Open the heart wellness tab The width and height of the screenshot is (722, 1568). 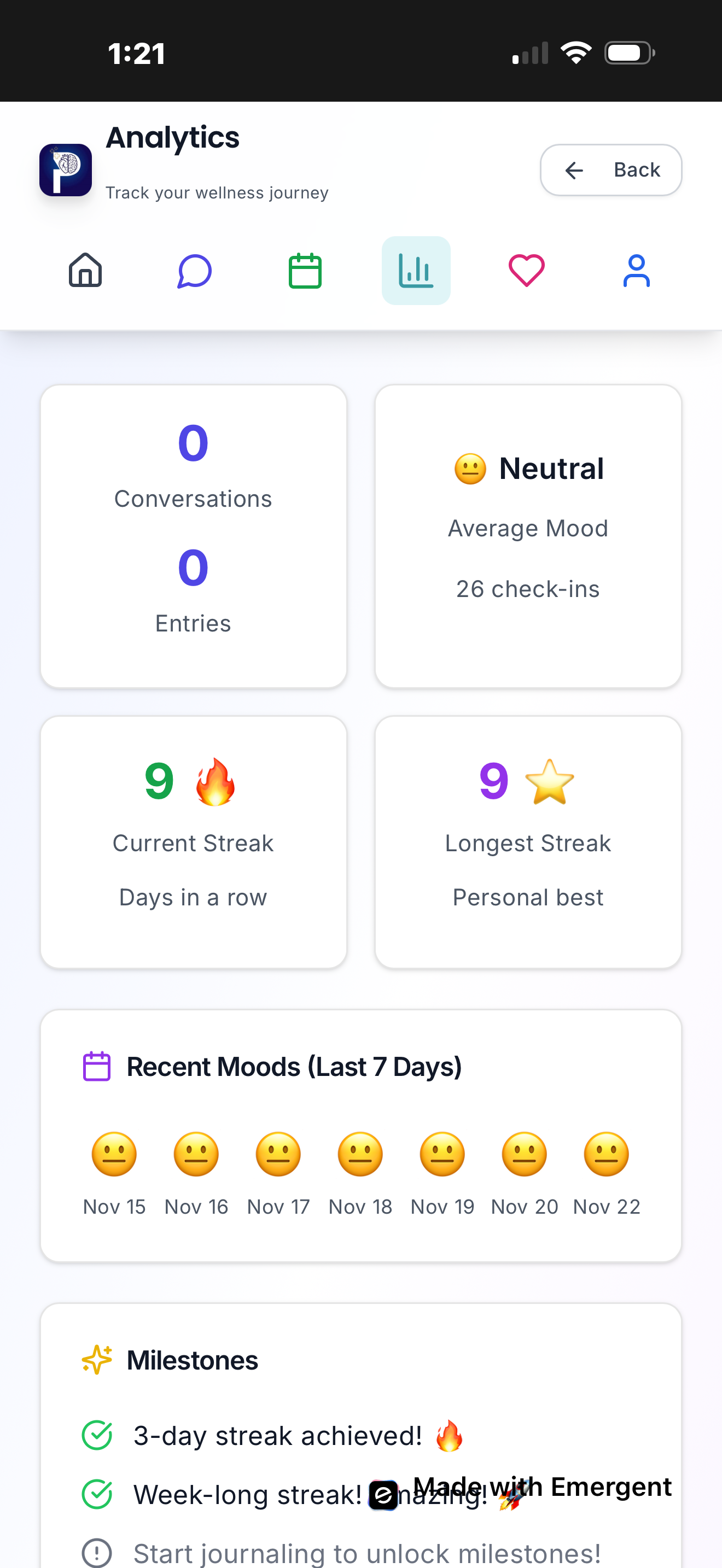[x=527, y=270]
